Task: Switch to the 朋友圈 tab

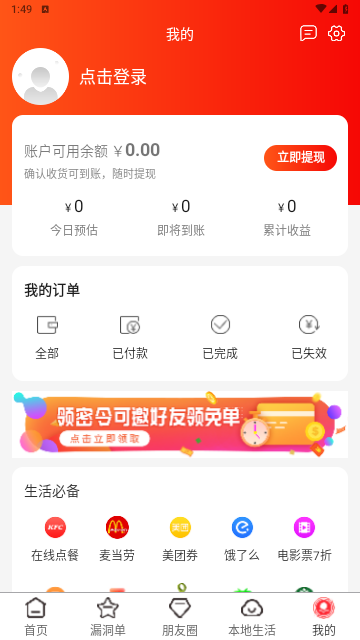Action: (180, 616)
